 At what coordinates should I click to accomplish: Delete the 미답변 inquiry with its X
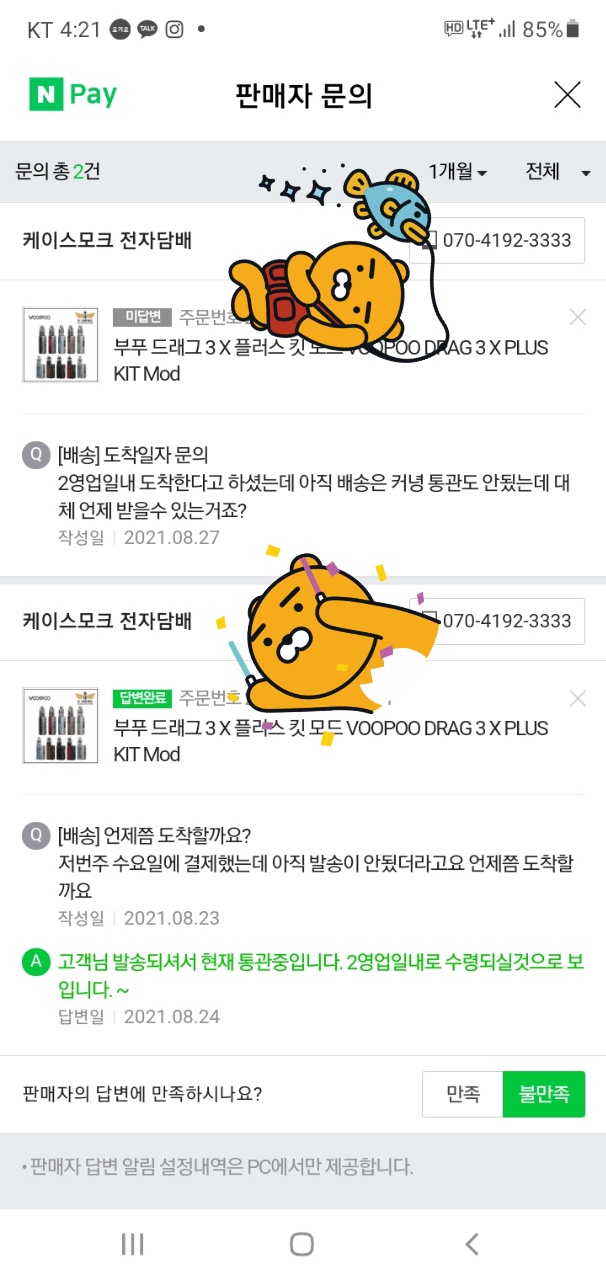click(x=577, y=317)
